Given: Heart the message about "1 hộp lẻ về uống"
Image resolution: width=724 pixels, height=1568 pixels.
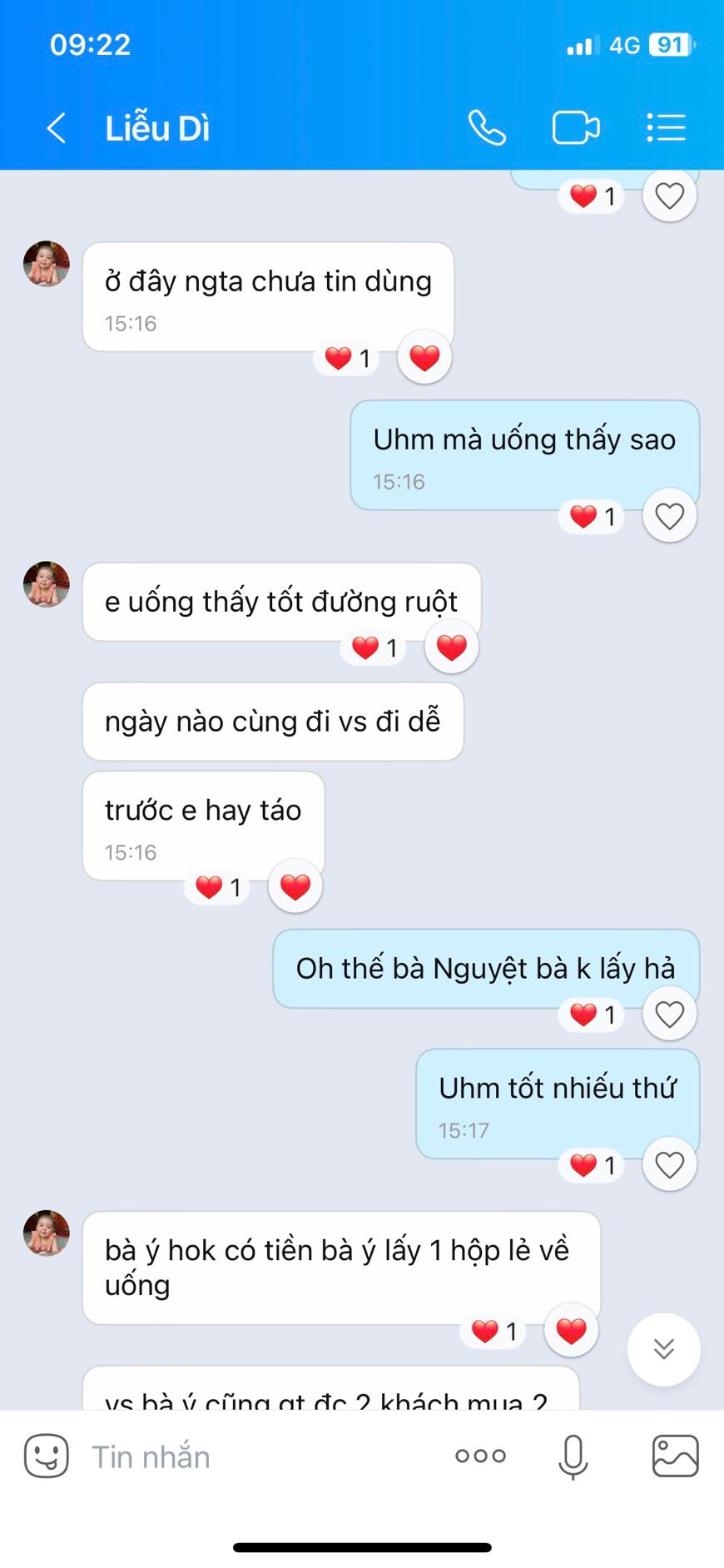Looking at the screenshot, I should click(x=571, y=1331).
